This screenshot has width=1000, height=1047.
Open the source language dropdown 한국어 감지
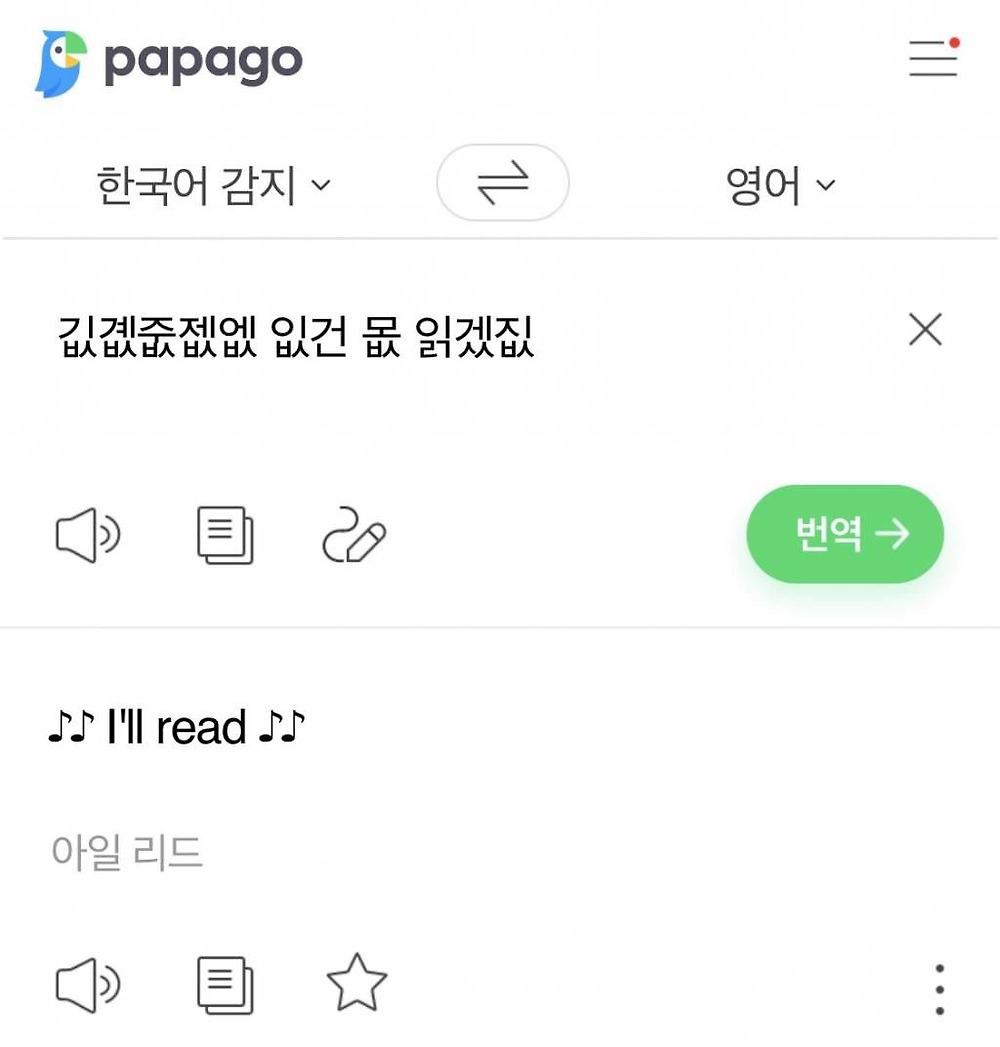click(213, 185)
